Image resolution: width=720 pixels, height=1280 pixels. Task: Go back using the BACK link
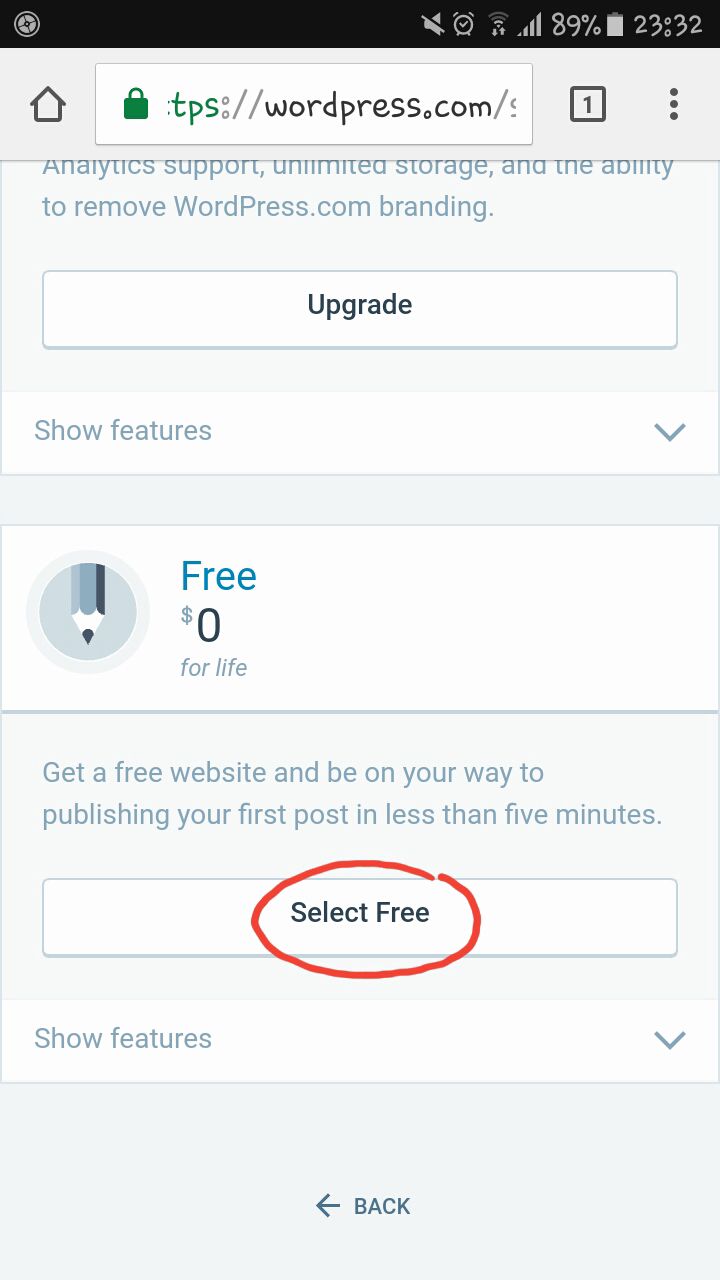click(362, 1206)
